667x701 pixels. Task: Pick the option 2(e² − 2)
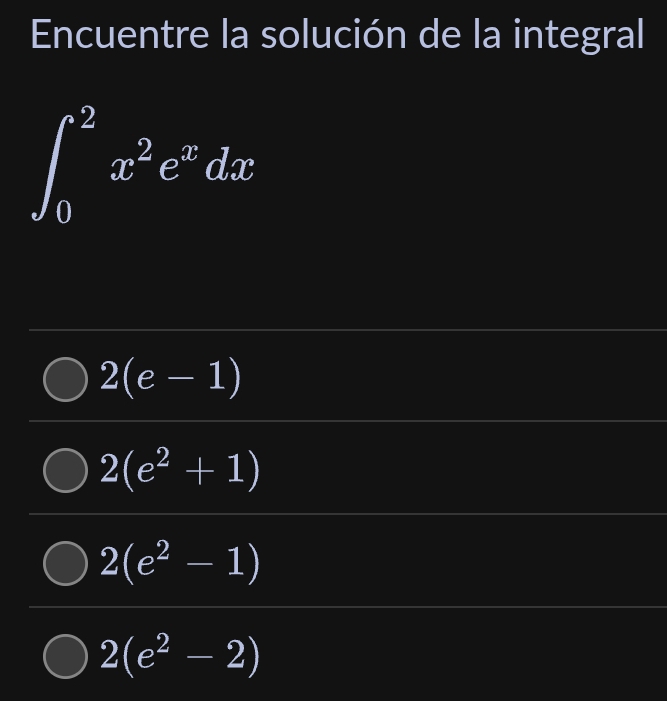(x=66, y=656)
